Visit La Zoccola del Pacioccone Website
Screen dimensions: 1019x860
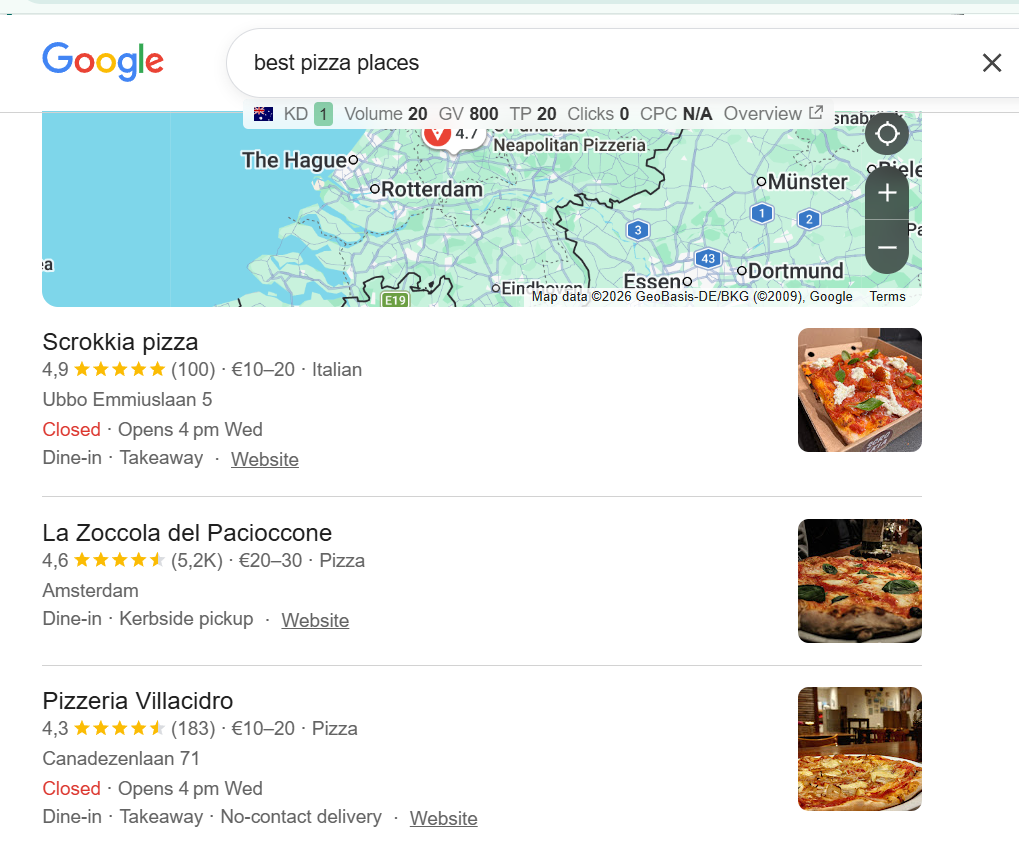tap(315, 620)
